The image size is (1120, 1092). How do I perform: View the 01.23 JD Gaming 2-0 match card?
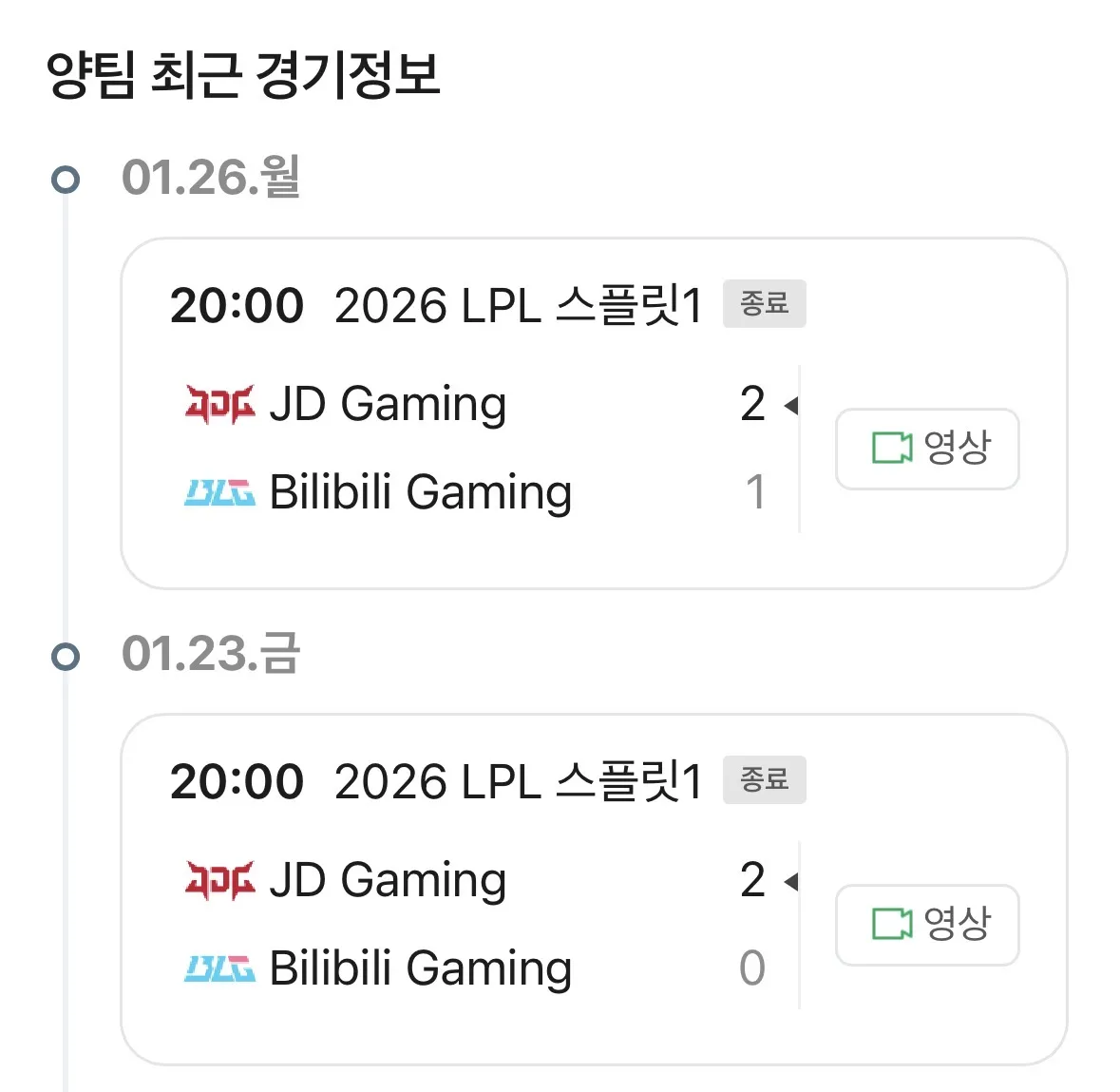click(475, 922)
